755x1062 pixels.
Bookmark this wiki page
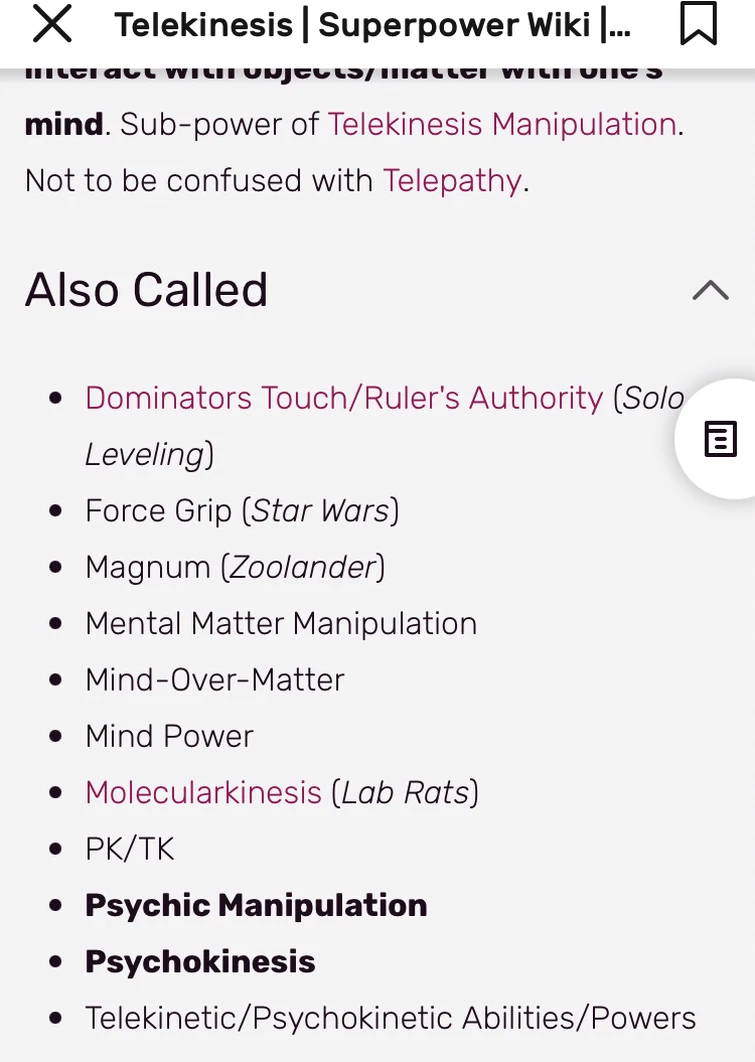pos(698,24)
